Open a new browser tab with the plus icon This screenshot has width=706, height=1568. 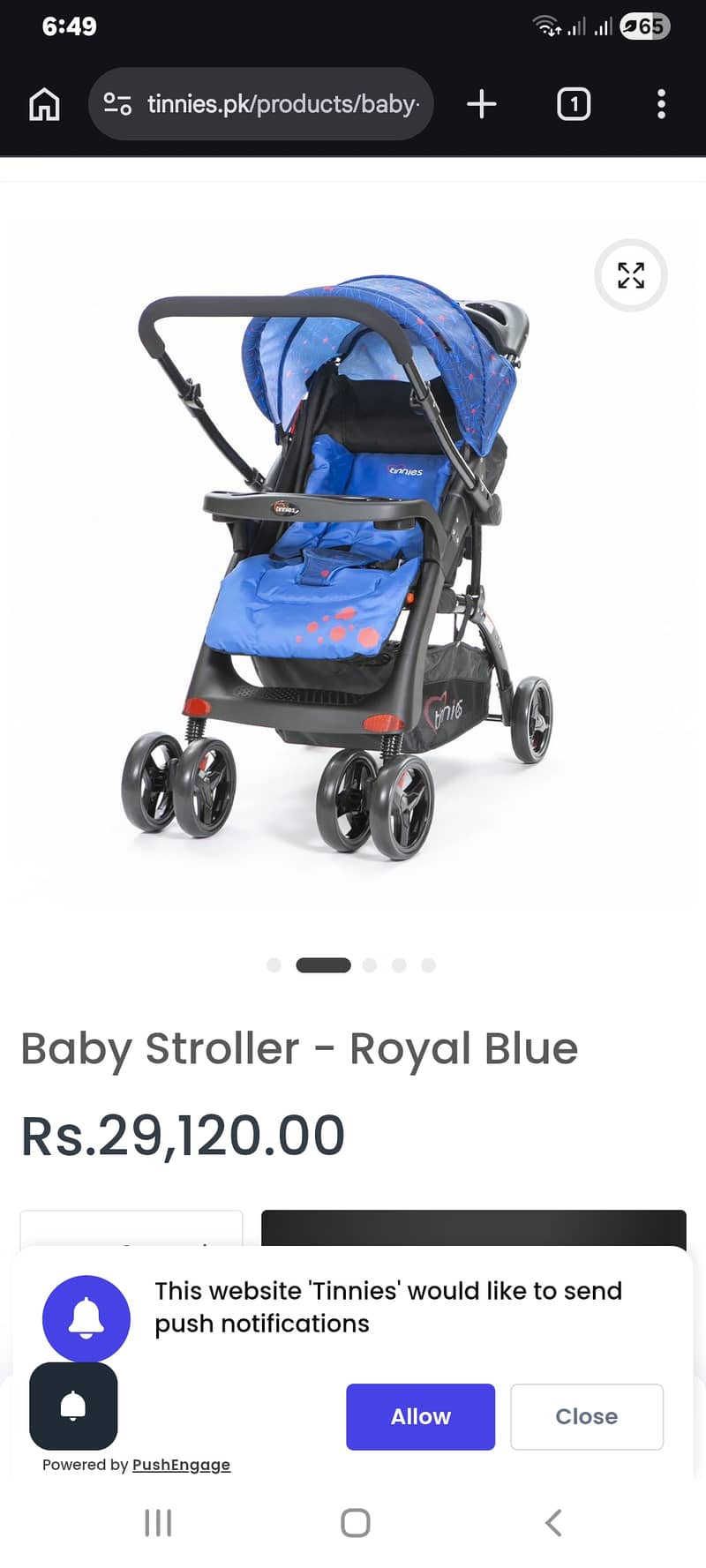(x=481, y=103)
